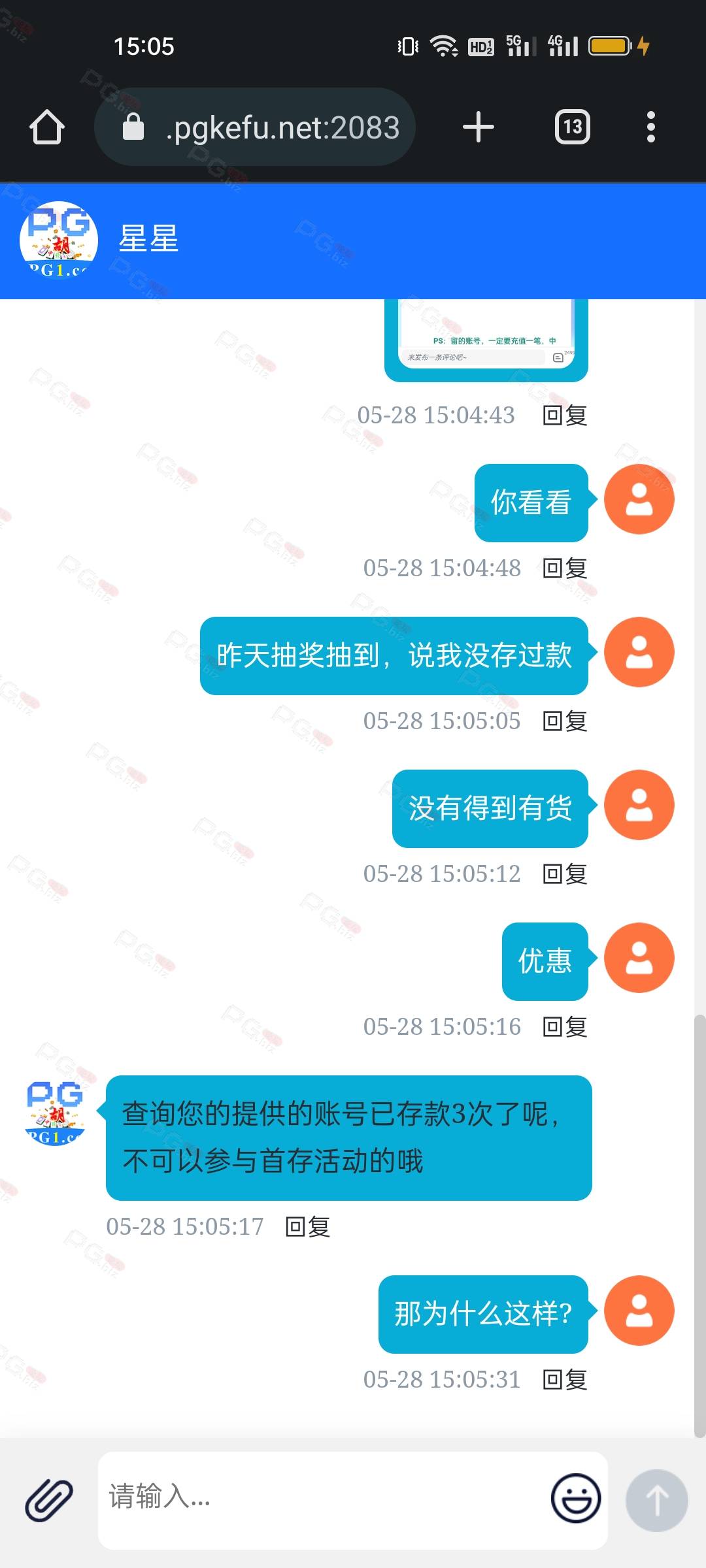The image size is (706, 1568).
Task: Open the emoji picker
Action: (576, 1498)
